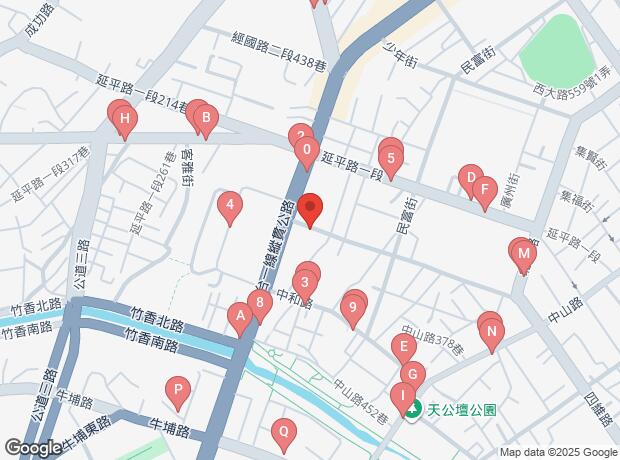Image resolution: width=620 pixels, height=460 pixels.
Task: Tap the marker labeled 5
Action: pyautogui.click(x=391, y=156)
